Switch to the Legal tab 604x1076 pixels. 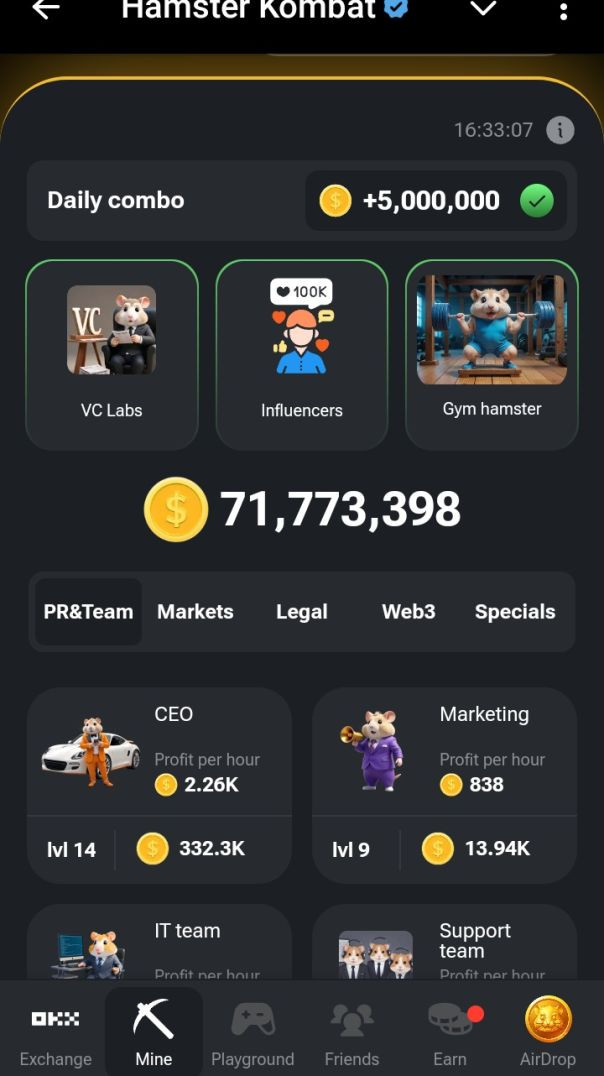click(302, 612)
